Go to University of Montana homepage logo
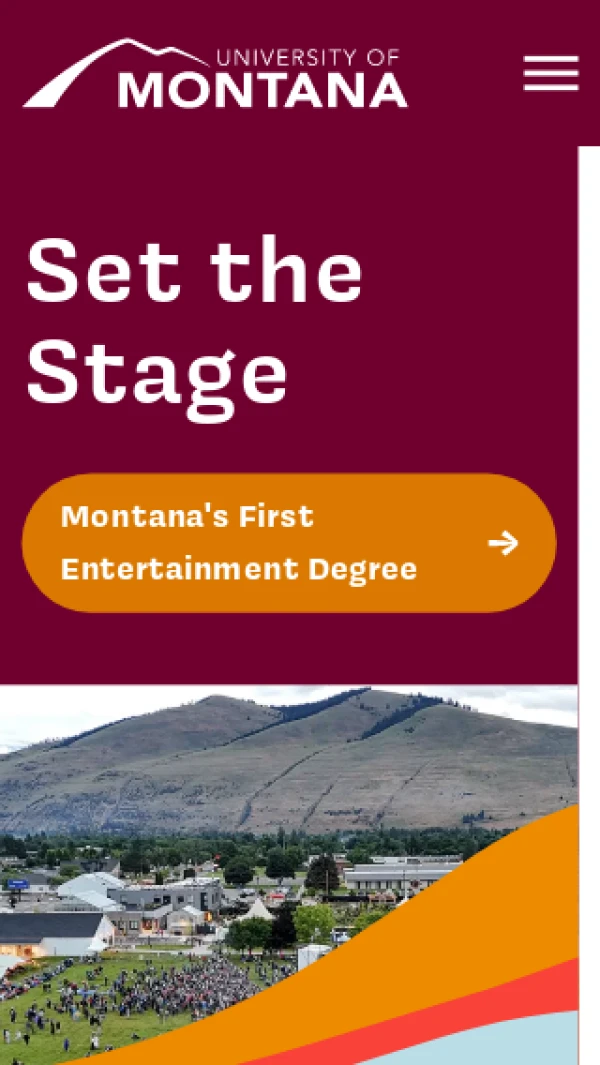This screenshot has width=600, height=1065. click(x=215, y=74)
